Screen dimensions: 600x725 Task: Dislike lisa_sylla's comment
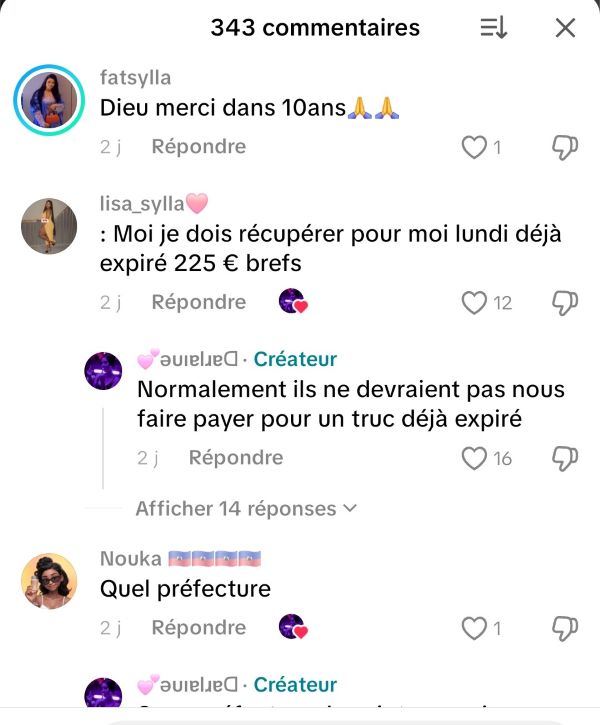tap(565, 302)
